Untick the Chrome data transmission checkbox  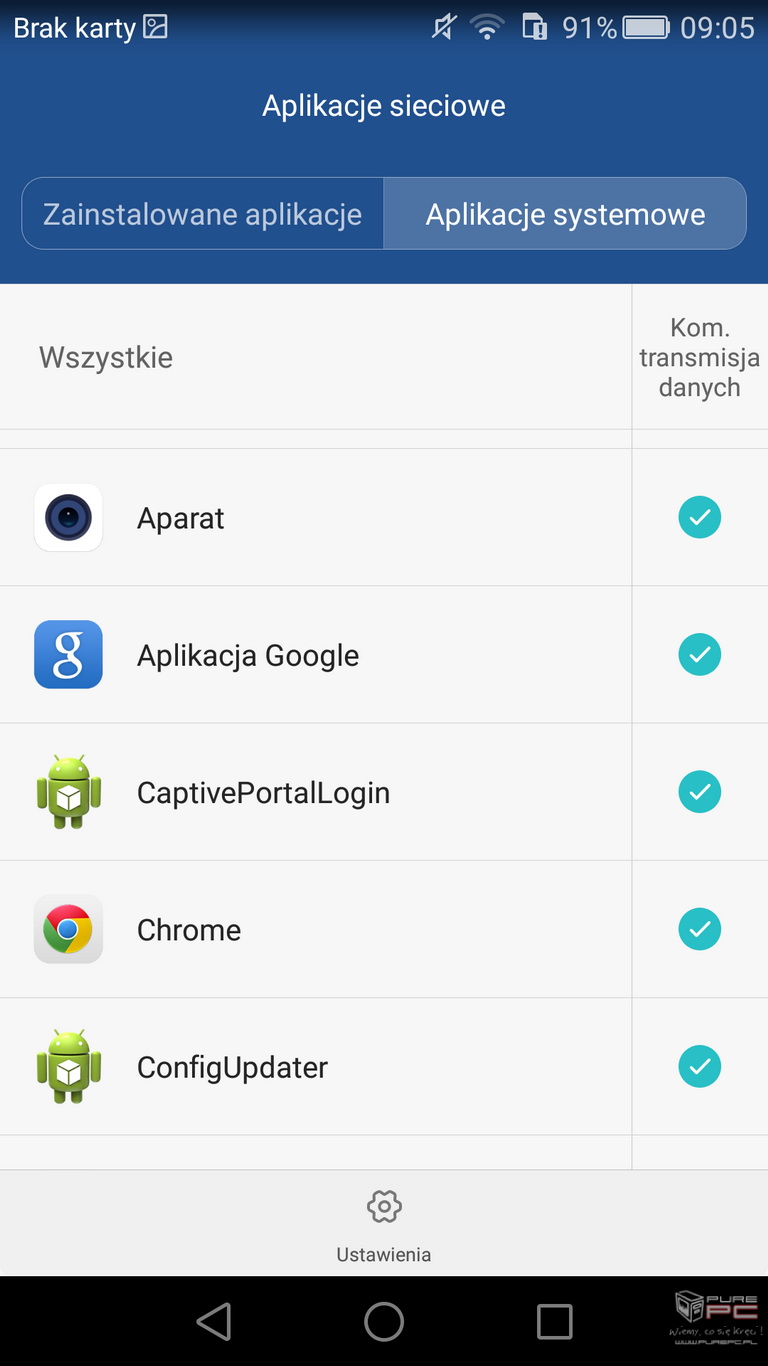click(699, 929)
